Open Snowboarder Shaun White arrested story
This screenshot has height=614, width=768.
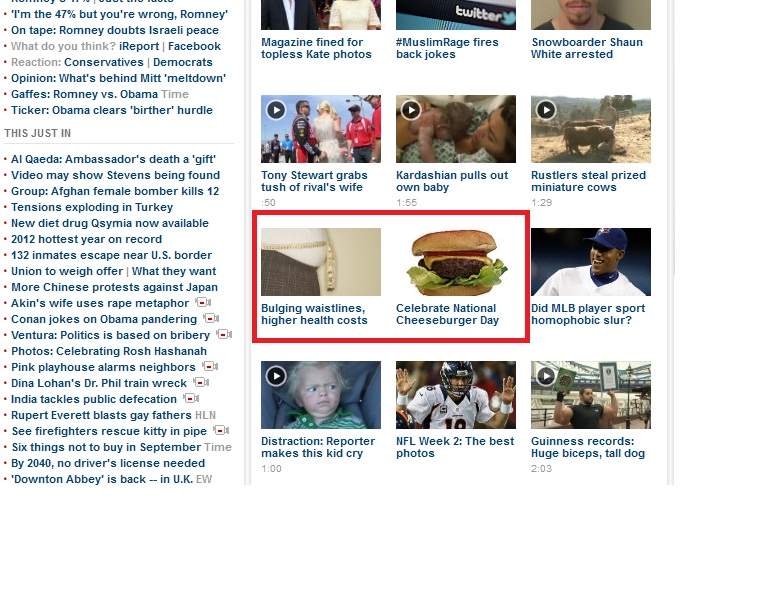(x=587, y=48)
